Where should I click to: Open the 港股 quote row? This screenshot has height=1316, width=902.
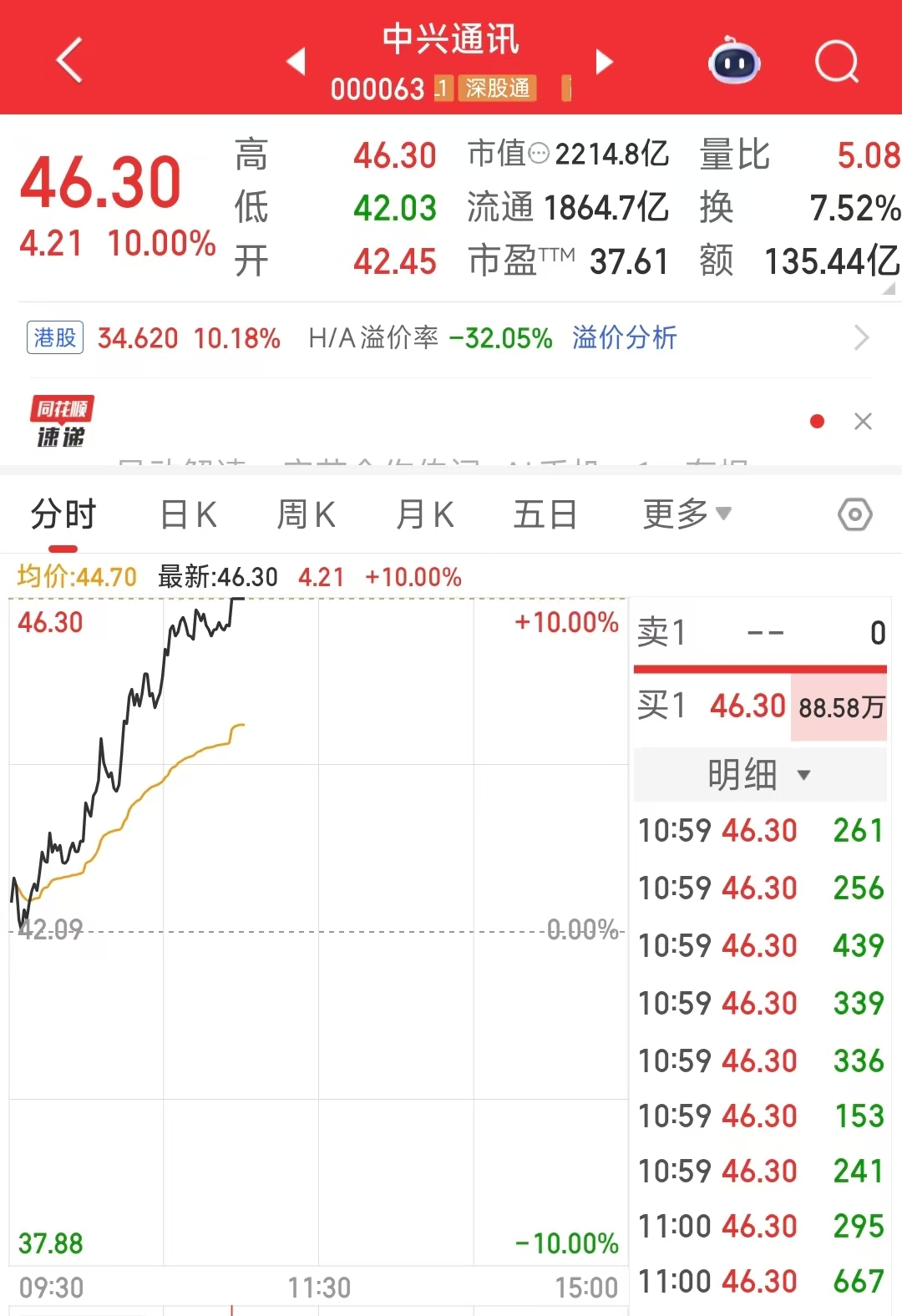coord(56,338)
